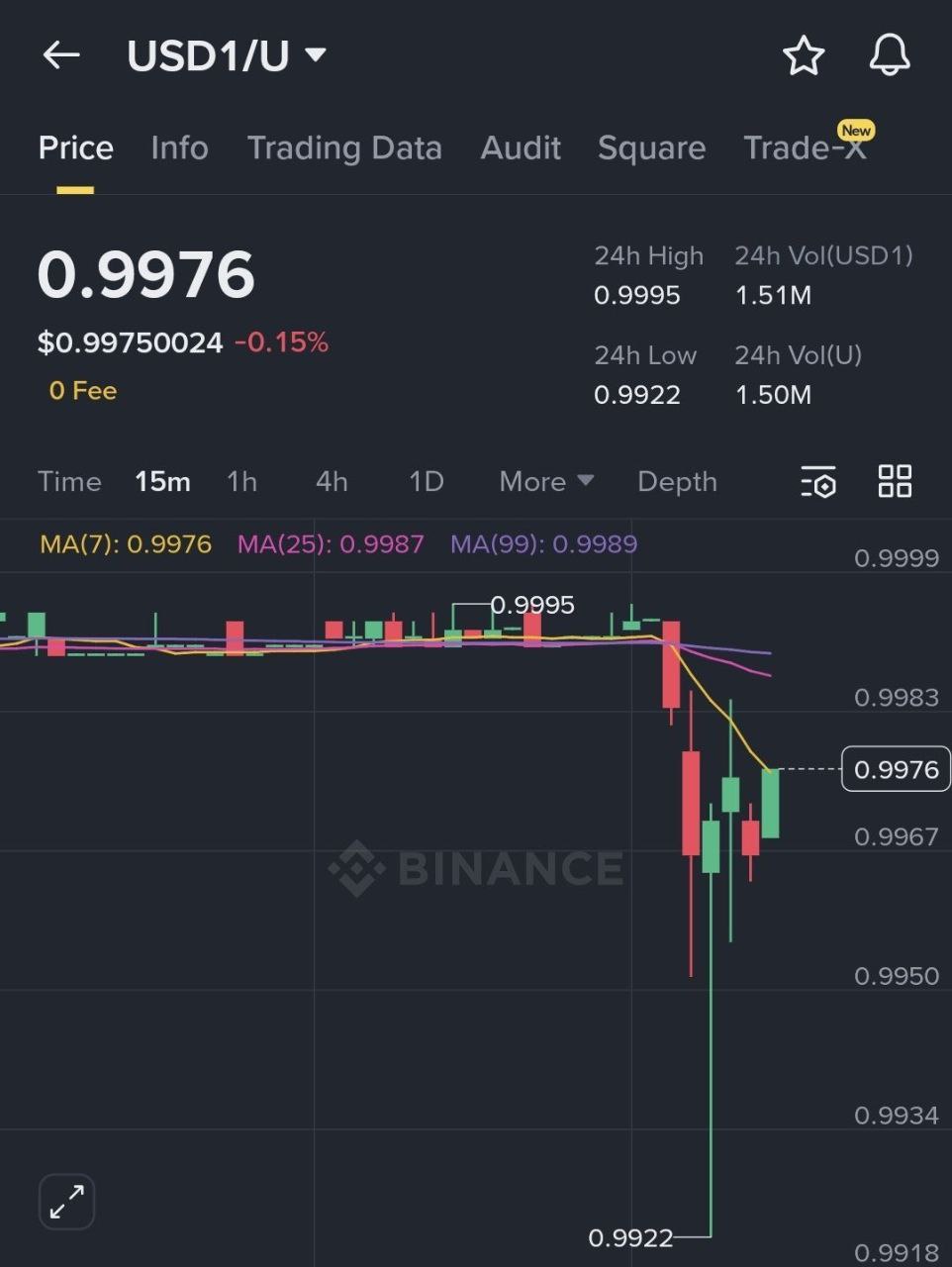This screenshot has height=1267, width=952.
Task: Go back using the arrow icon
Action: click(x=60, y=55)
